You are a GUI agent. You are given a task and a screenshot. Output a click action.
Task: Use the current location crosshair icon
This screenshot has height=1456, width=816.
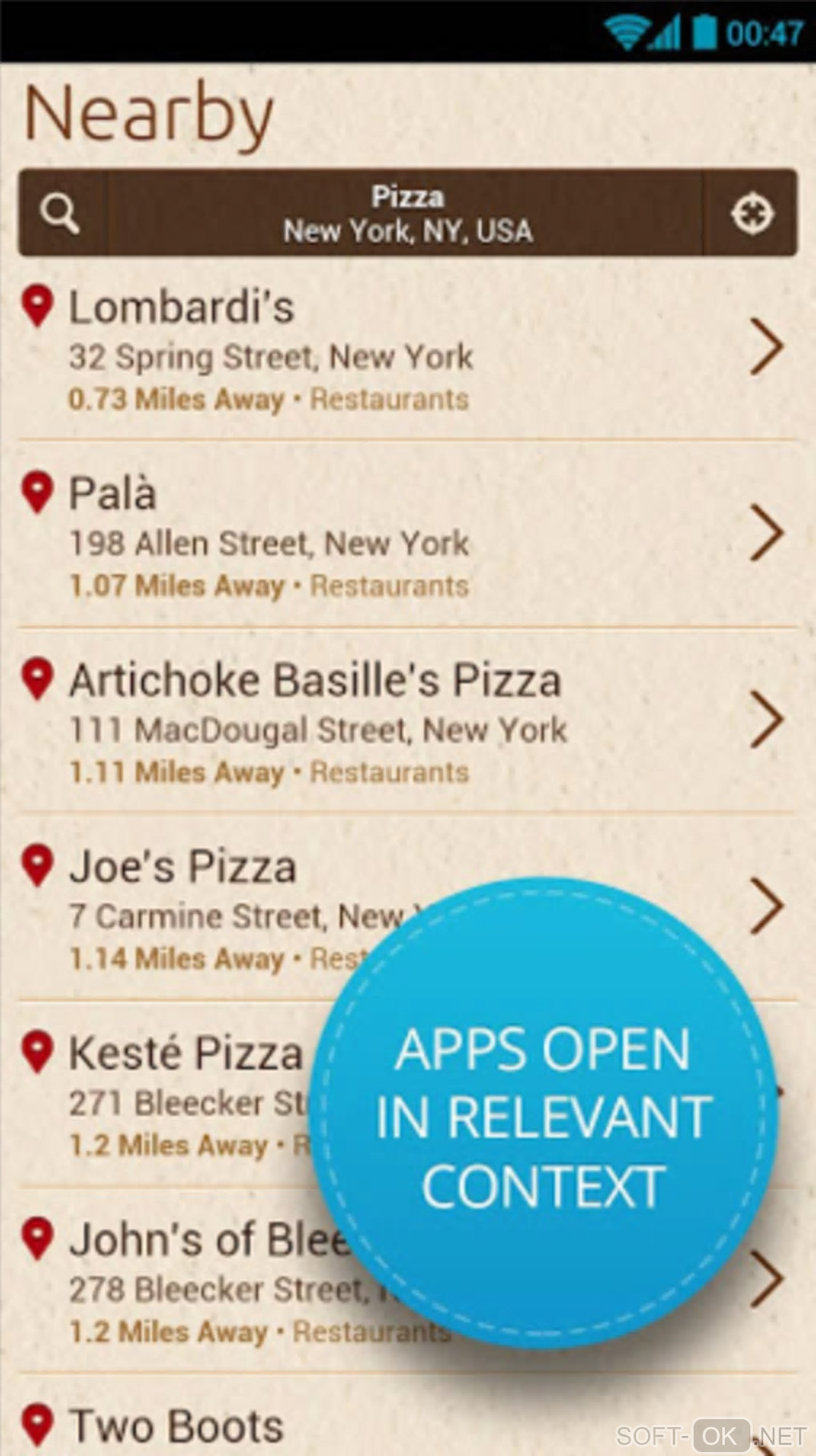(752, 214)
